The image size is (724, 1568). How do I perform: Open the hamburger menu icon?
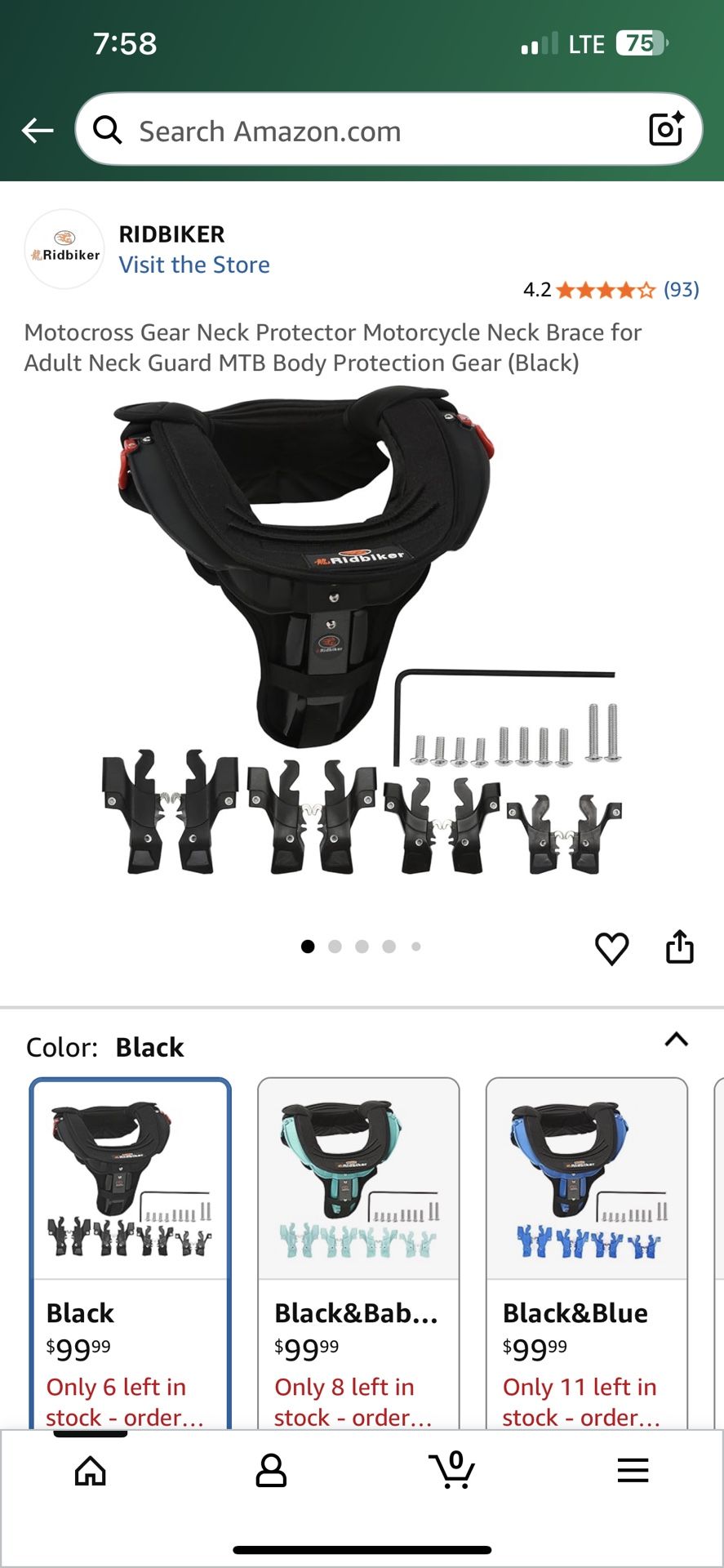[x=633, y=1470]
